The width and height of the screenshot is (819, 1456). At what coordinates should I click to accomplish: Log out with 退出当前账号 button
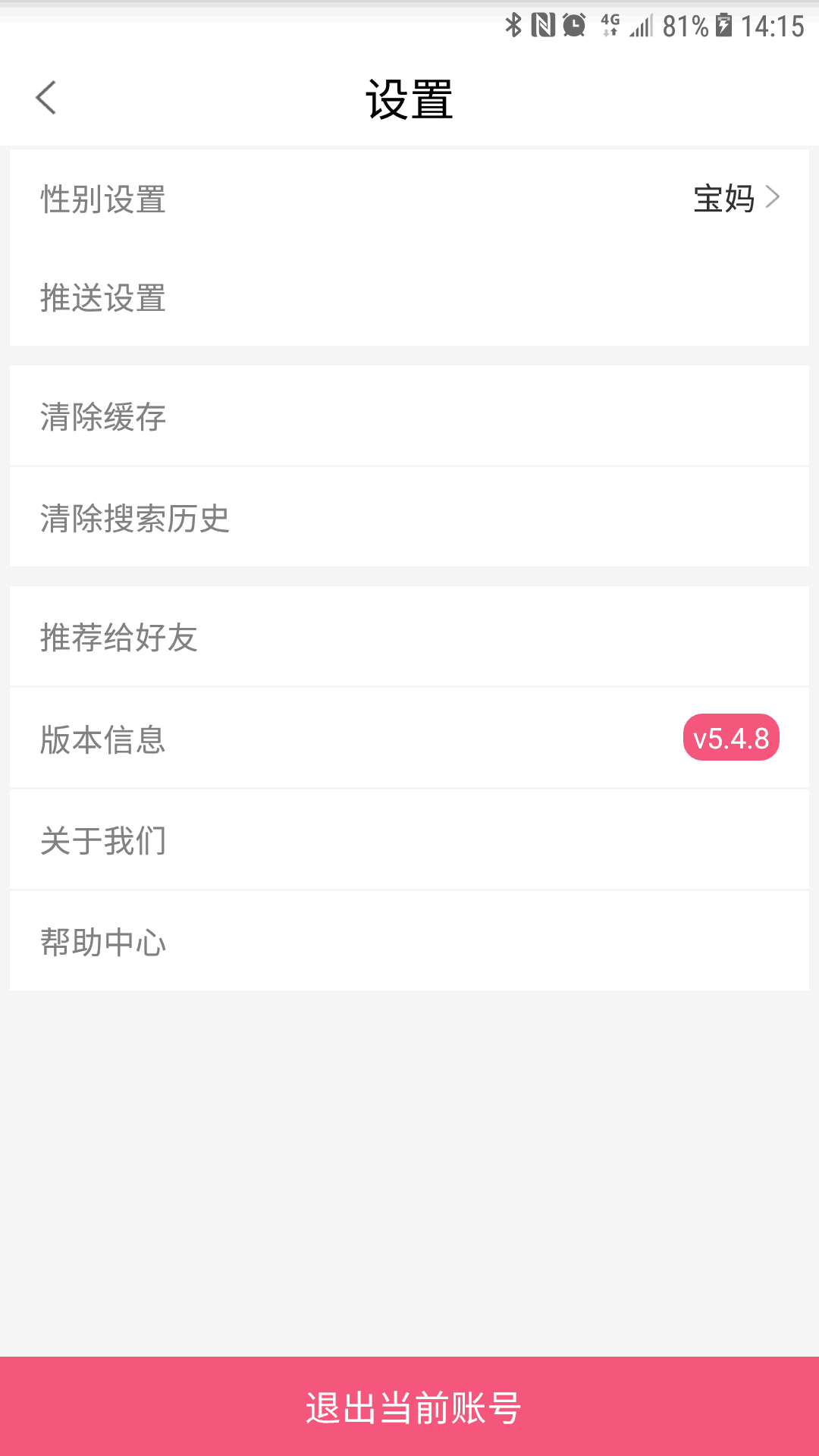(409, 1407)
